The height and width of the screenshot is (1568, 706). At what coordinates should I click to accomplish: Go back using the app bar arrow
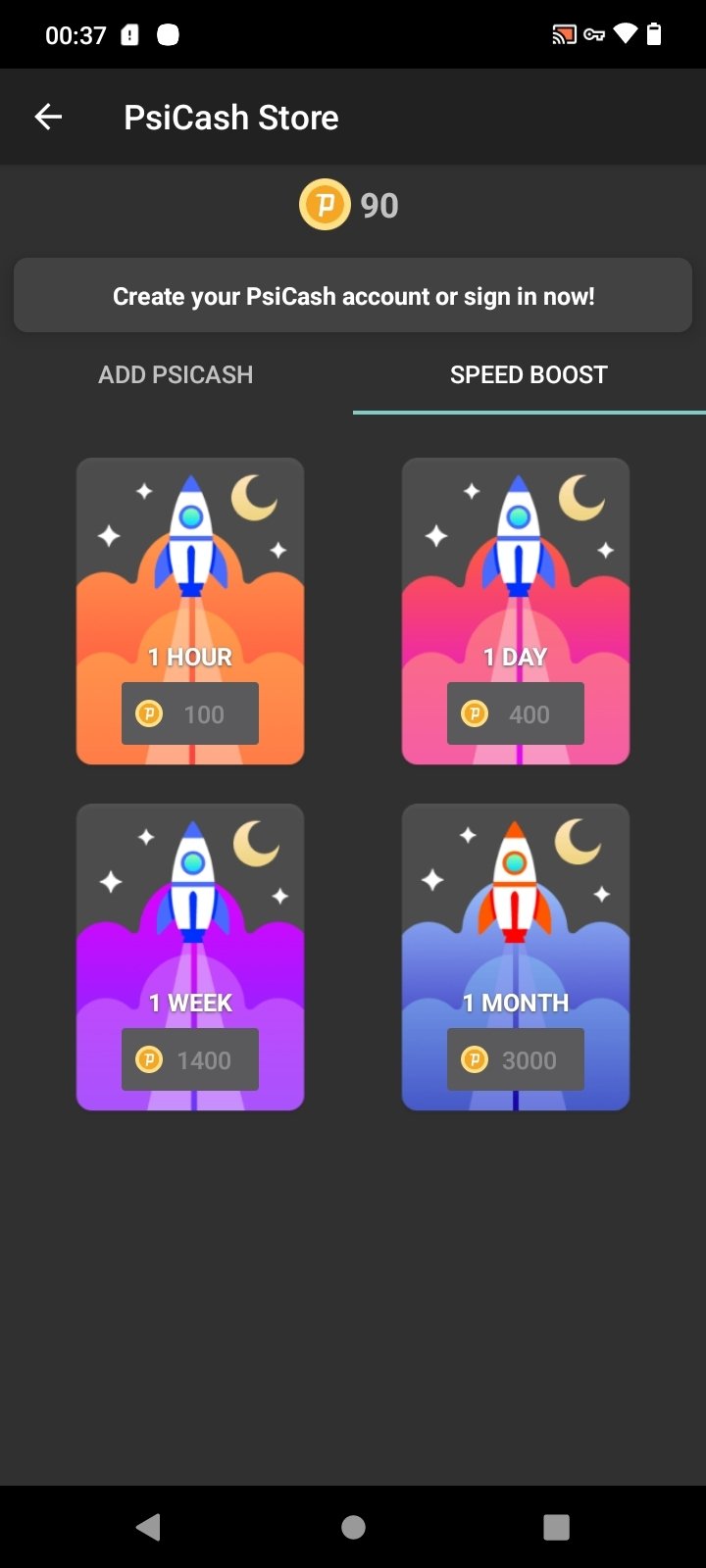(48, 118)
